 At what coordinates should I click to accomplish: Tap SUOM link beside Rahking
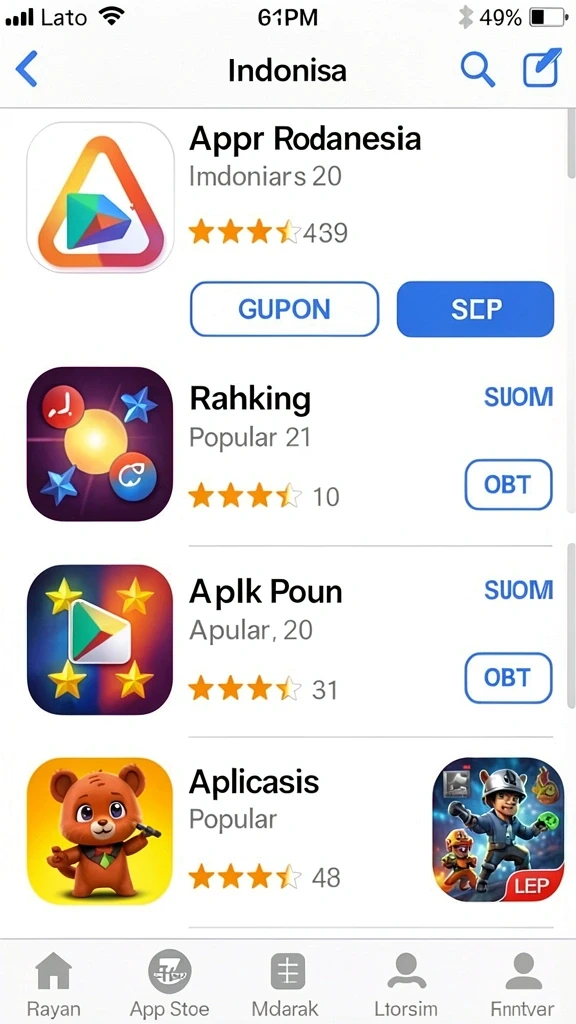tap(519, 396)
